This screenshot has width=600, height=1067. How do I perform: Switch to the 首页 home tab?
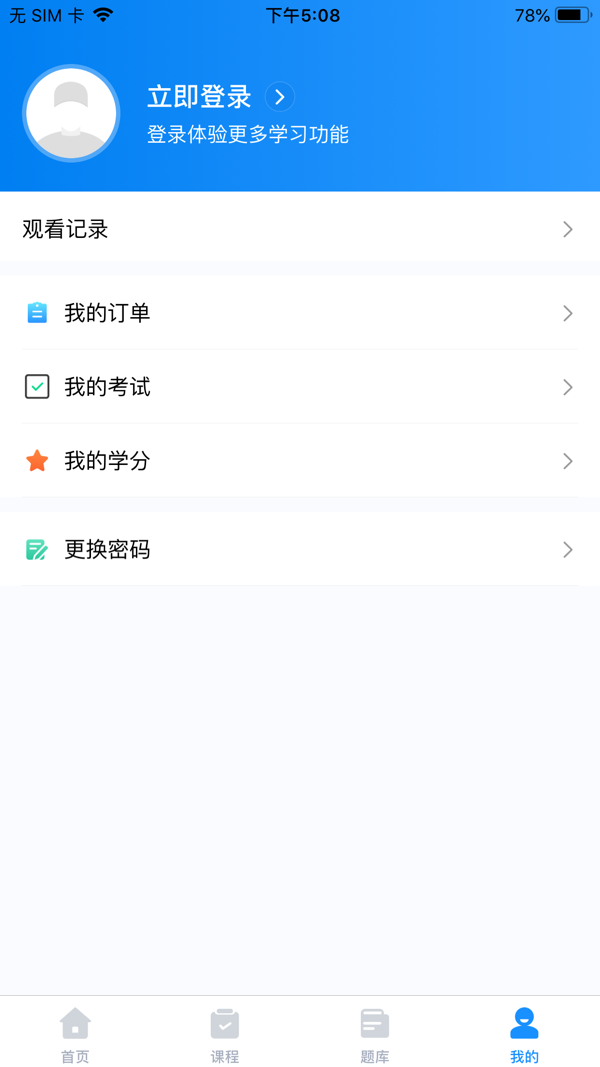75,1034
